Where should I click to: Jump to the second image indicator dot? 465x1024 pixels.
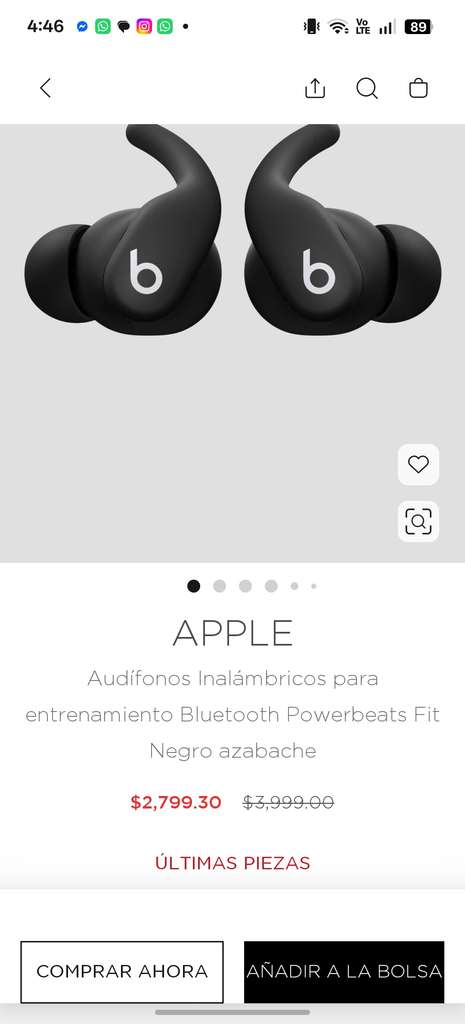click(219, 586)
